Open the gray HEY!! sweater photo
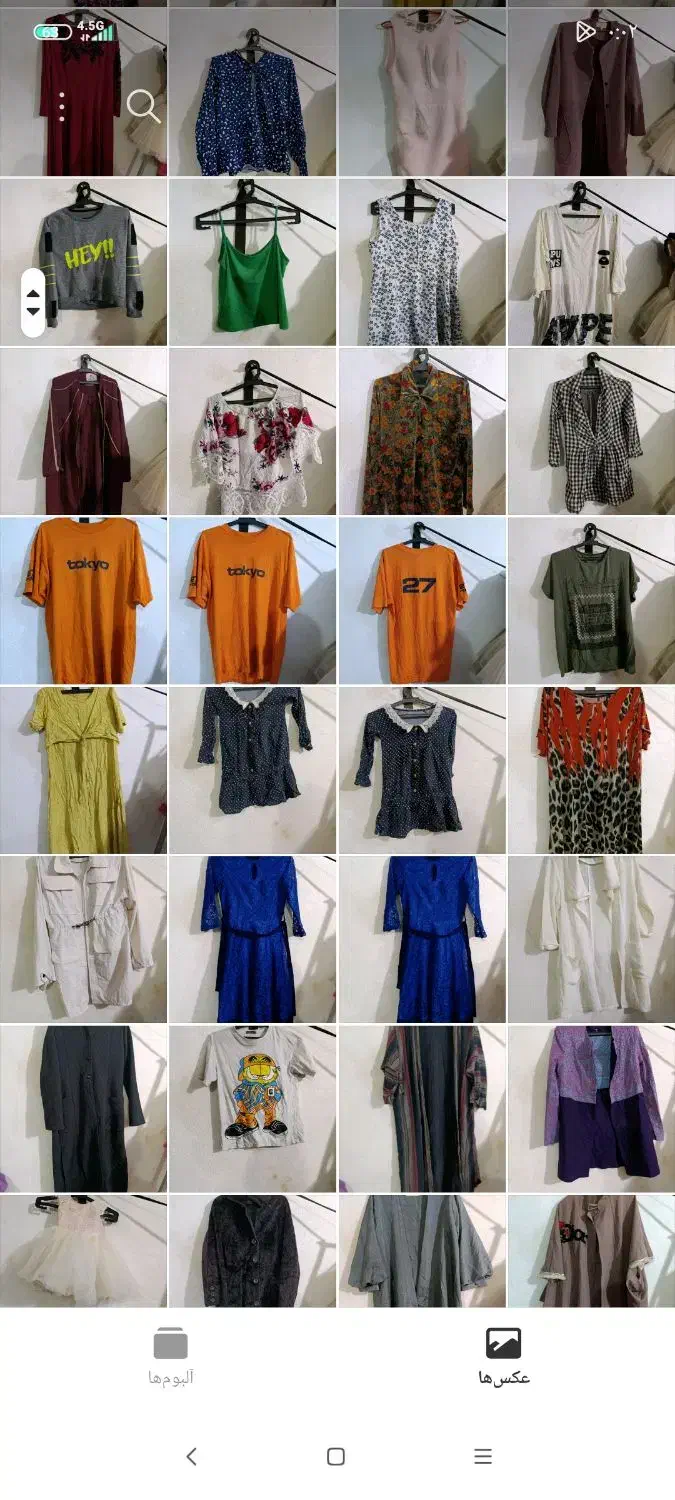675x1500 pixels. pos(84,262)
